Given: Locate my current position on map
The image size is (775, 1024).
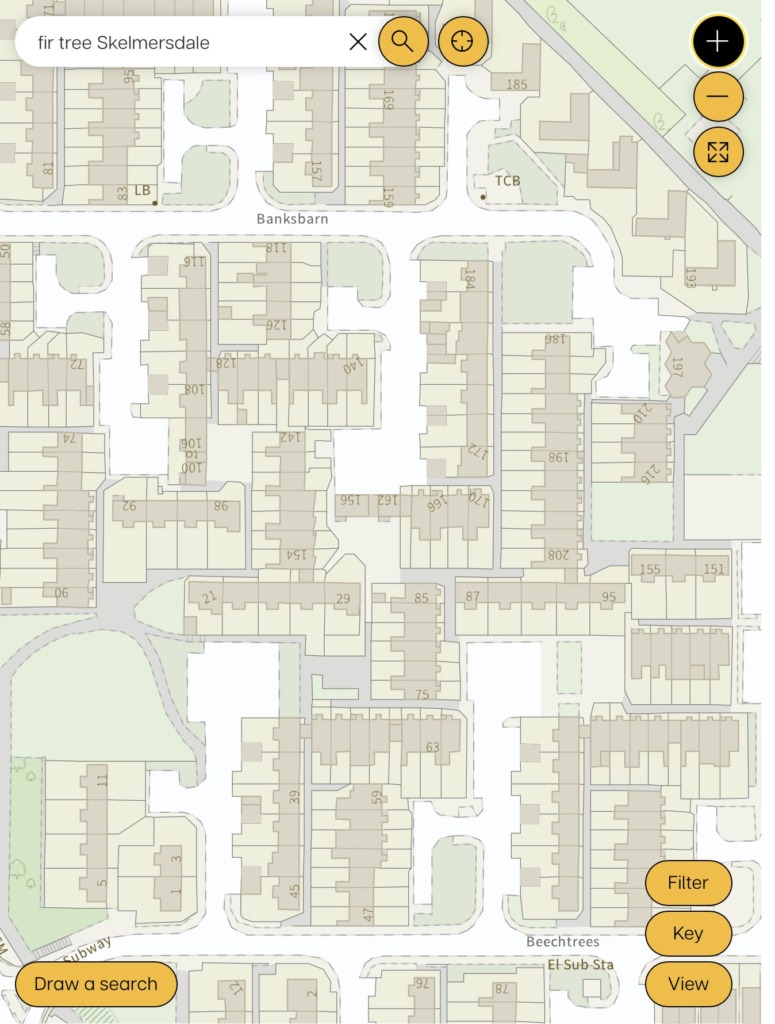Looking at the screenshot, I should [463, 42].
